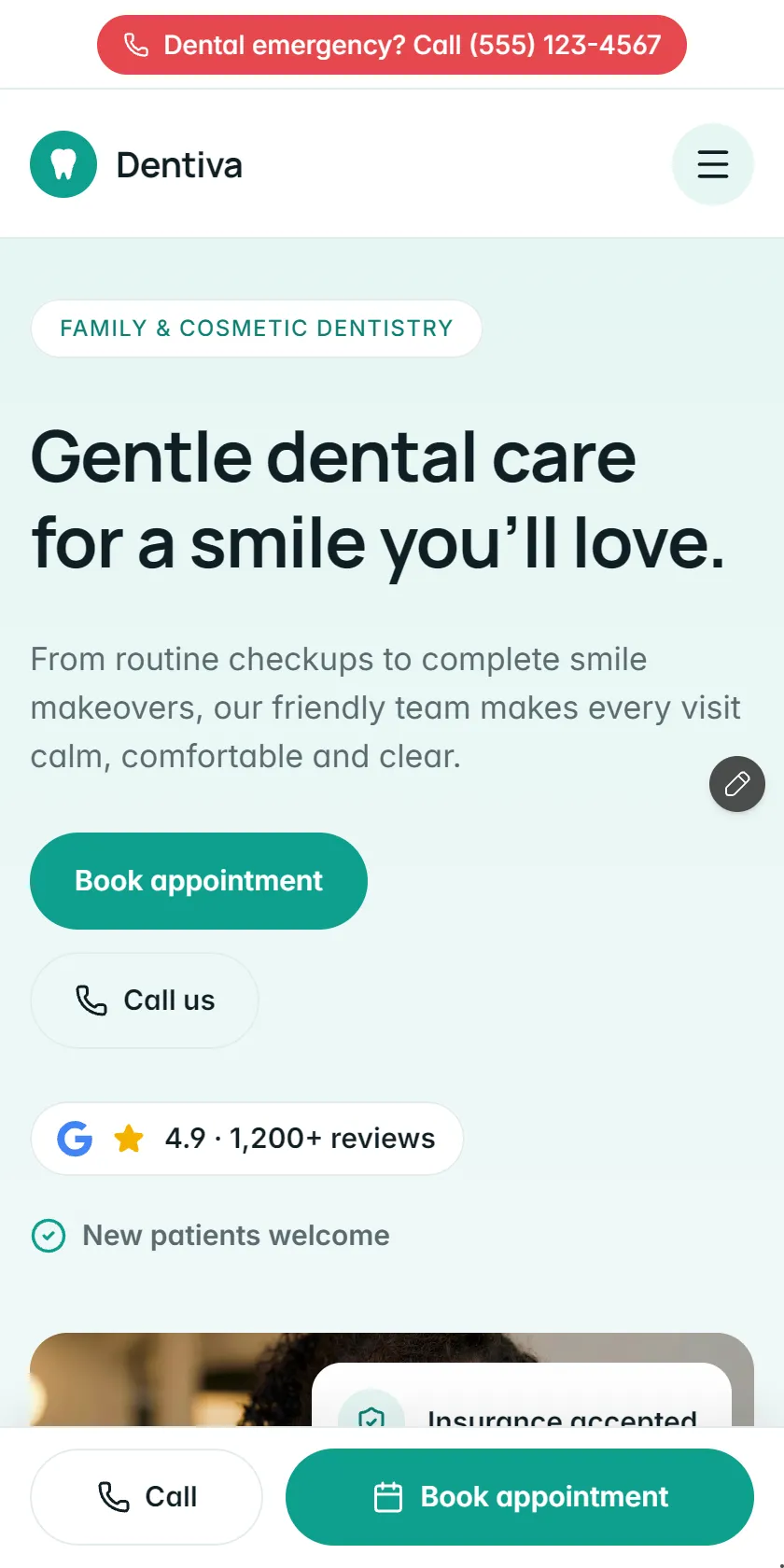This screenshot has width=784, height=1568.
Task: Tap the hero Book appointment button
Action: tap(199, 881)
